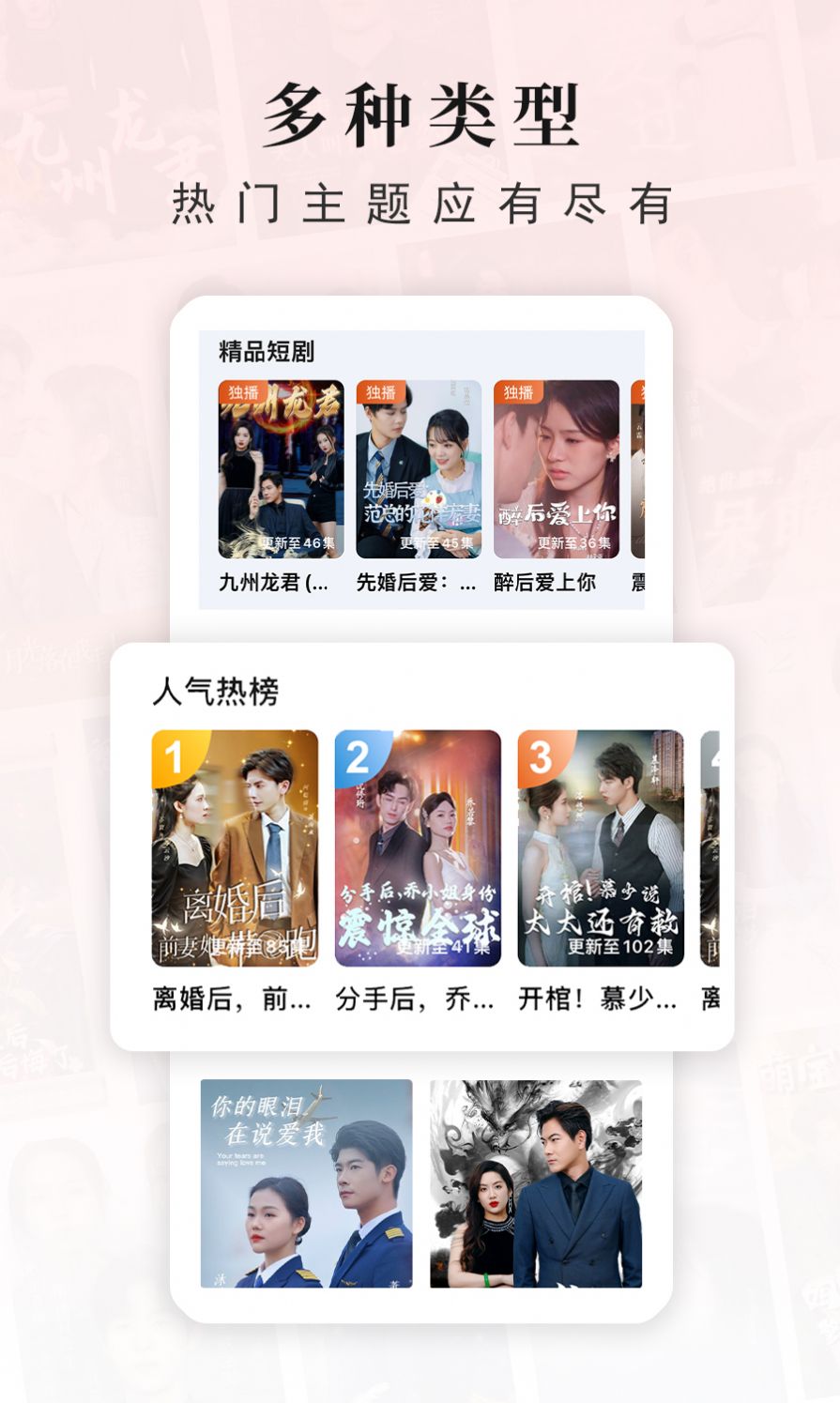Open the 九州龙君 drama poster
The height and width of the screenshot is (1403, 840).
[x=277, y=465]
